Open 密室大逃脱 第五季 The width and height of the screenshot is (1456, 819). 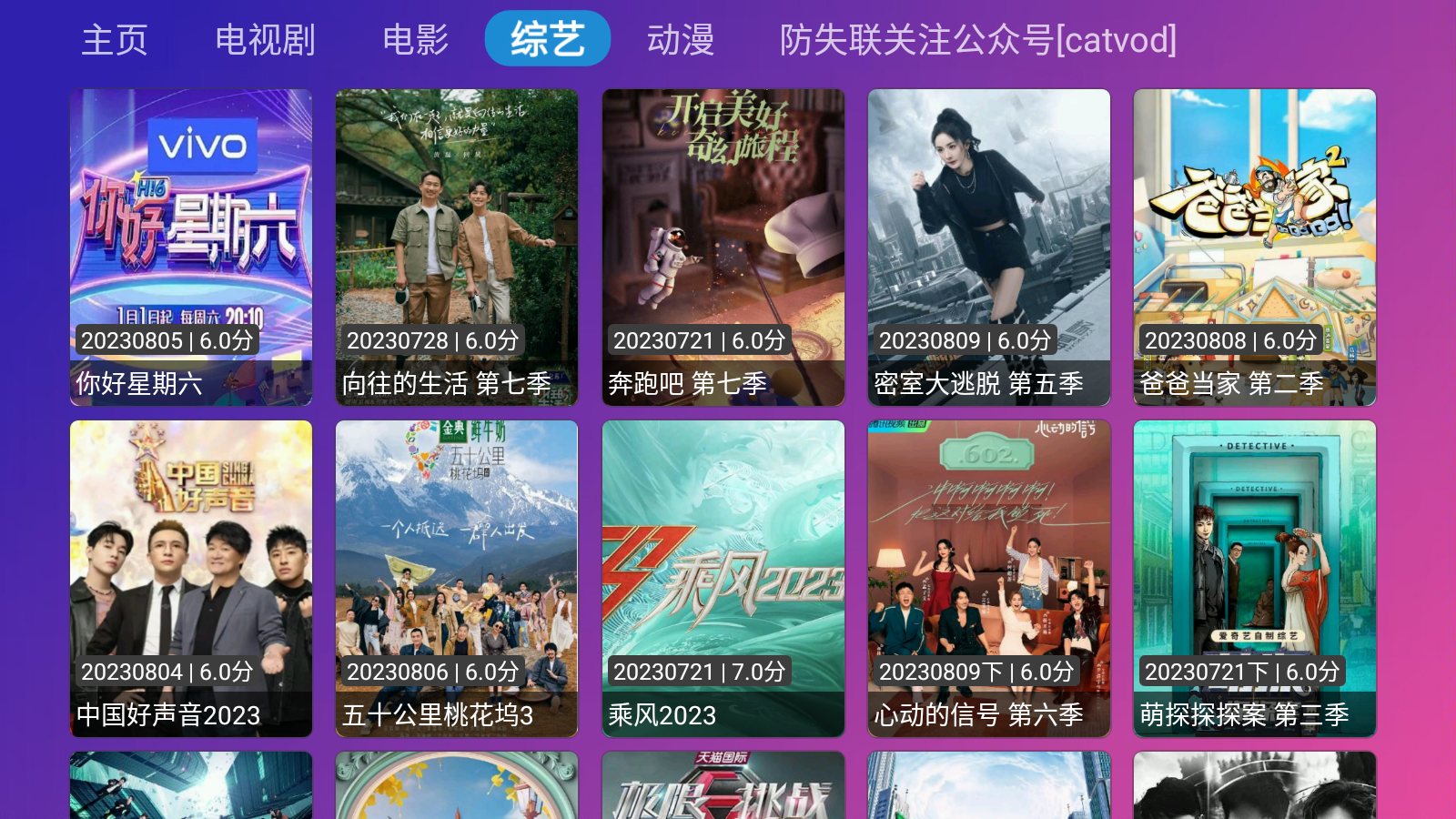(x=989, y=247)
